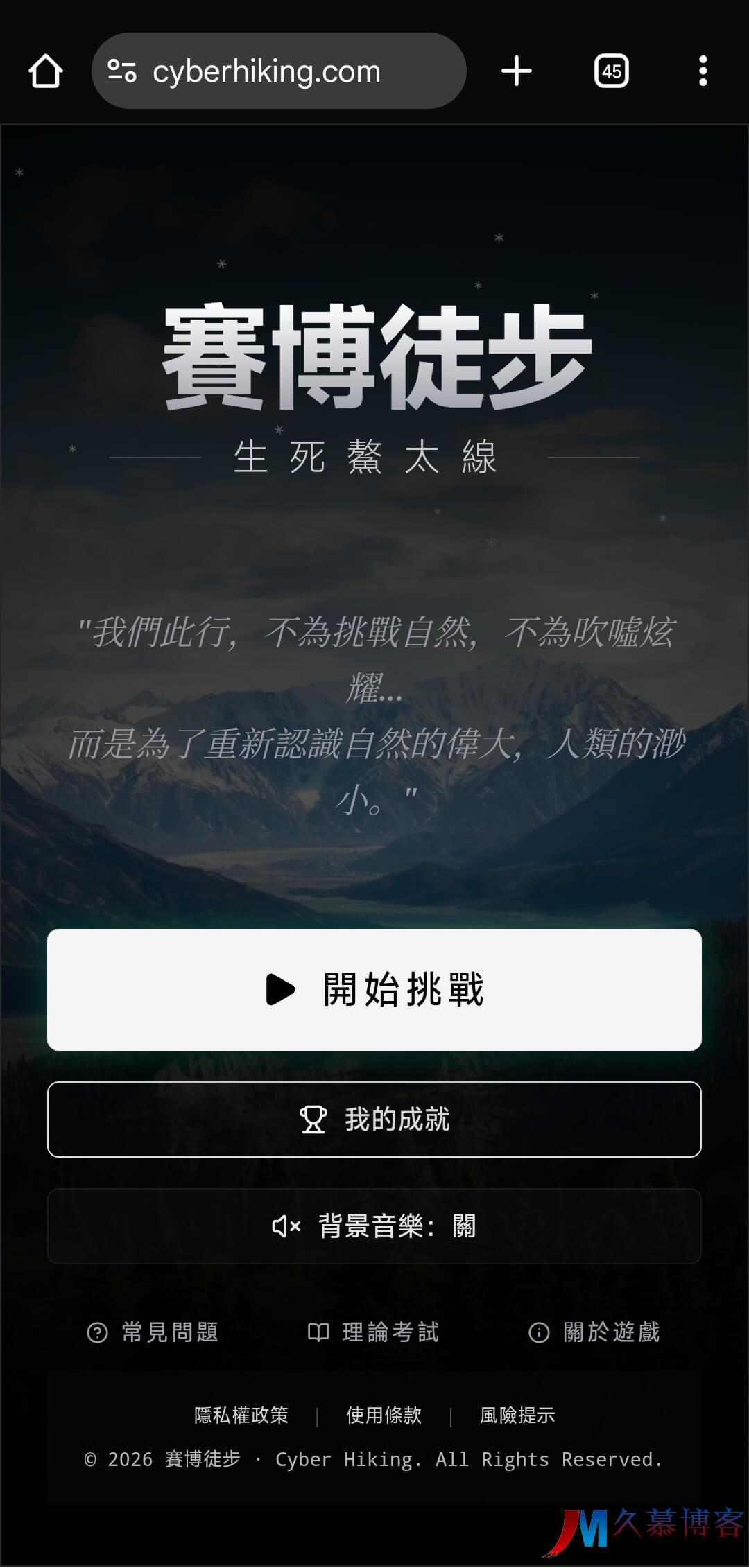The width and height of the screenshot is (749, 1568).
Task: Toggle the 背景音樂 background music
Action: tap(374, 1226)
